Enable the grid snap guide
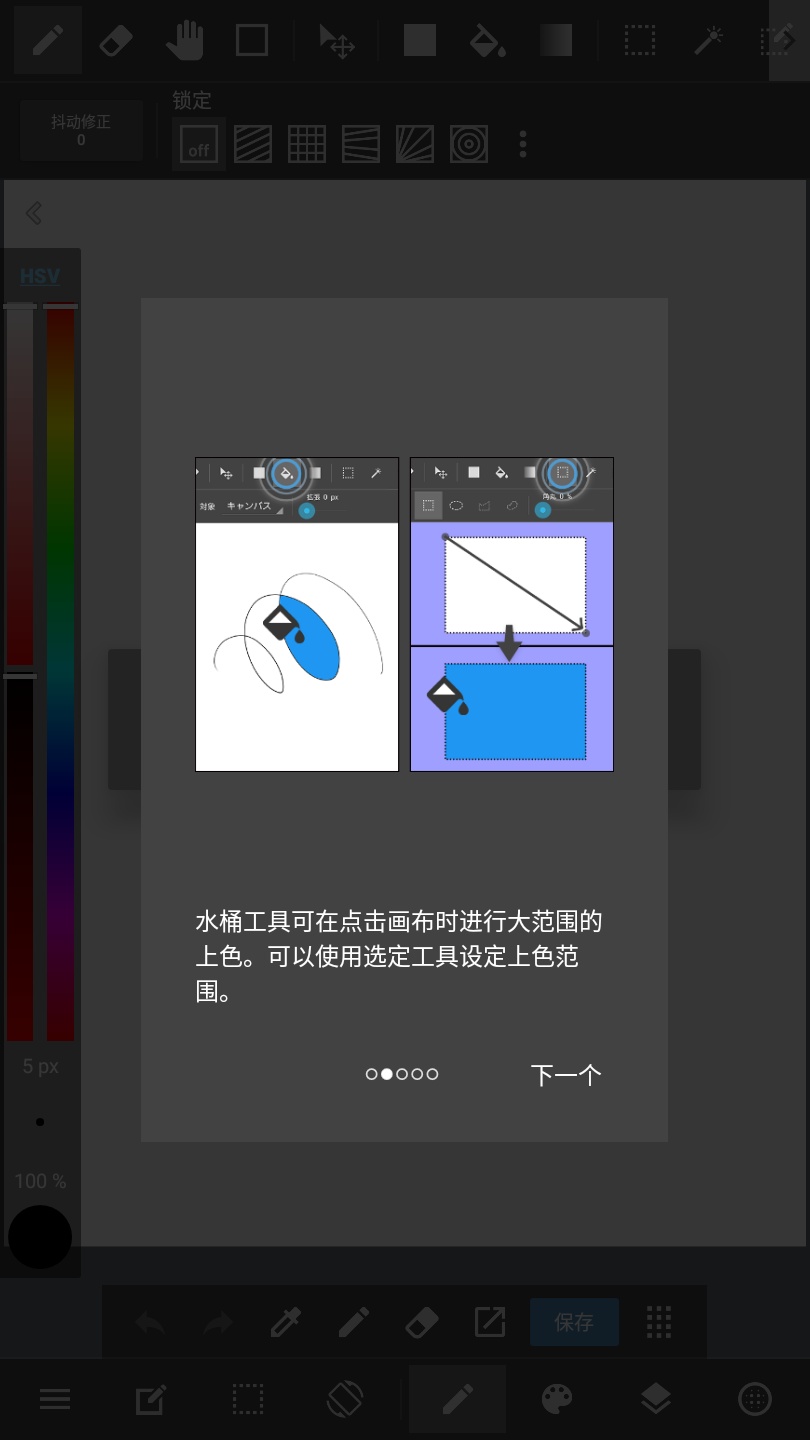Screen dimensions: 810x1440 pyautogui.click(x=307, y=145)
